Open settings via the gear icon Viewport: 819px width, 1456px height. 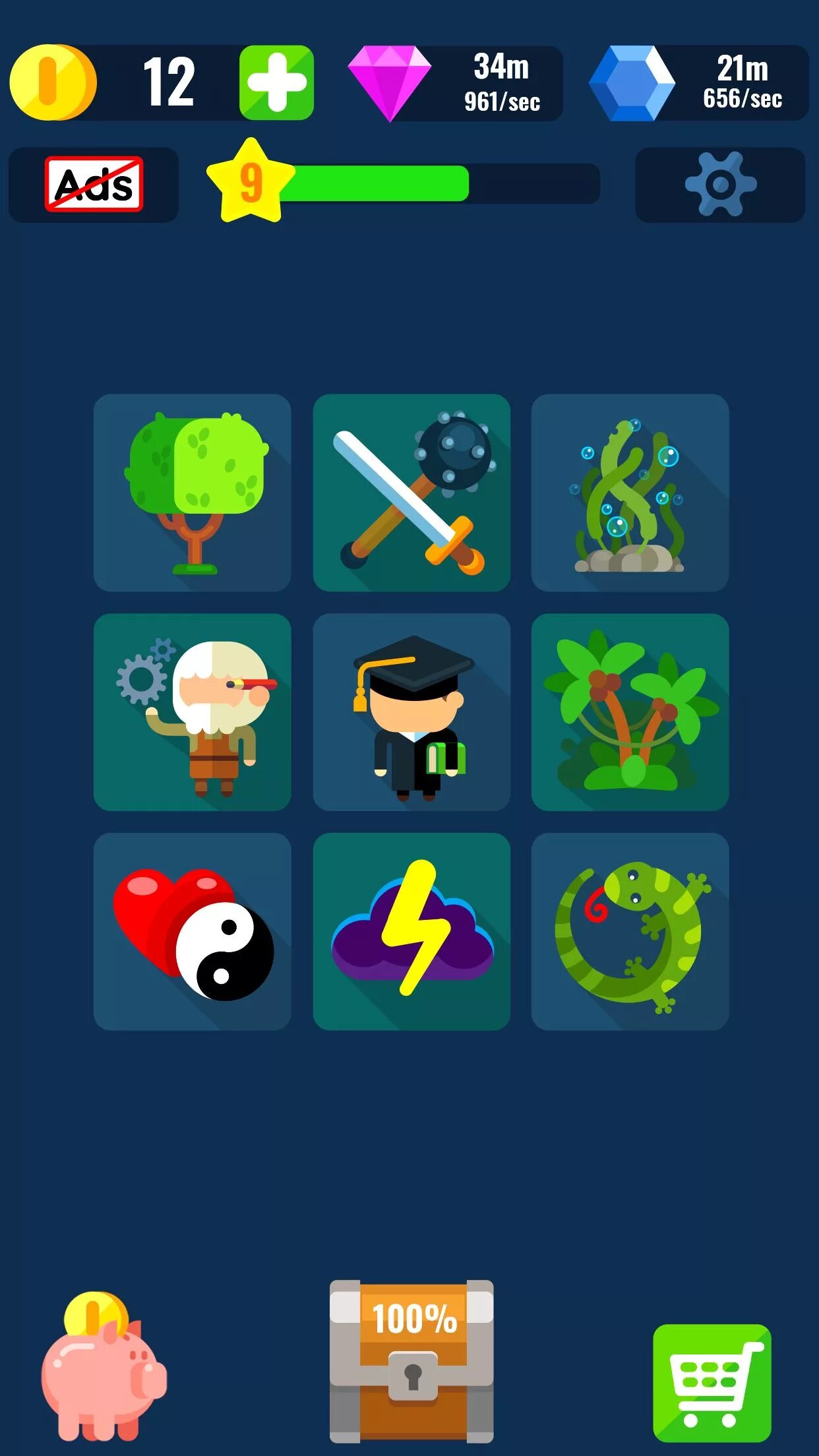point(720,185)
